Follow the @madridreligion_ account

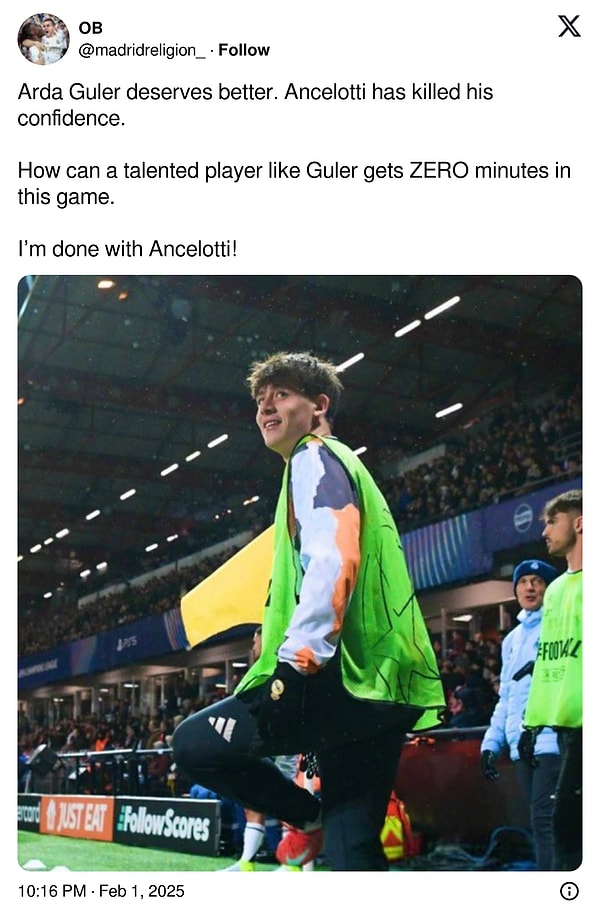(244, 50)
